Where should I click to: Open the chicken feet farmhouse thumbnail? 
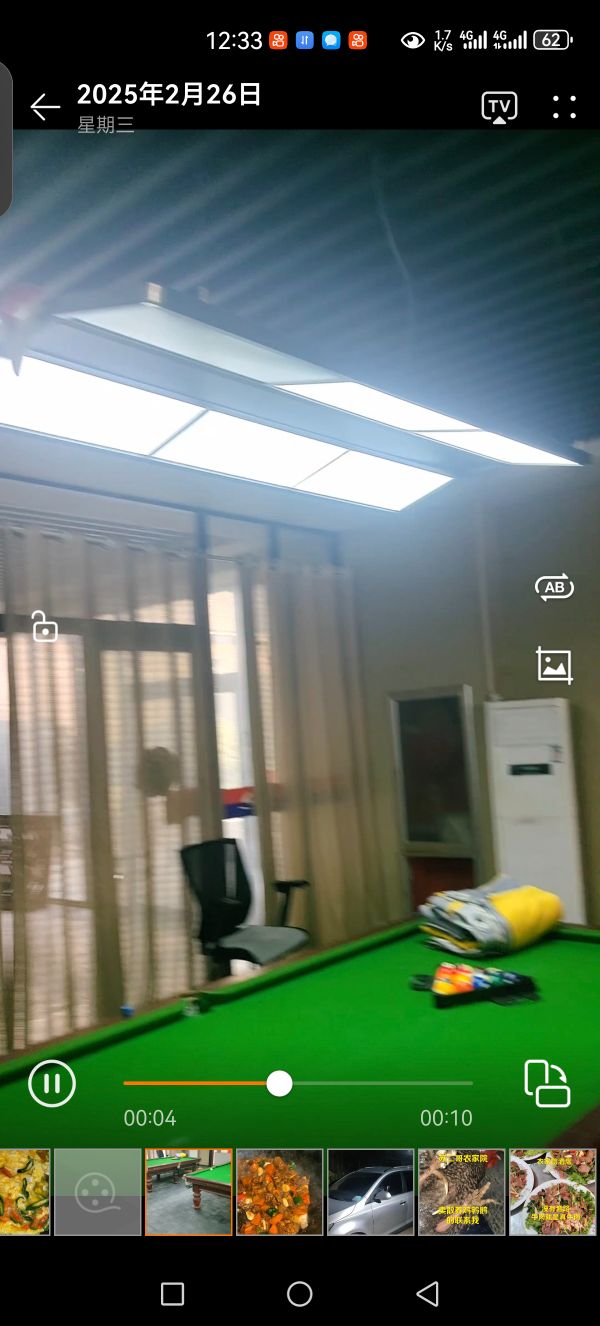click(x=461, y=1192)
